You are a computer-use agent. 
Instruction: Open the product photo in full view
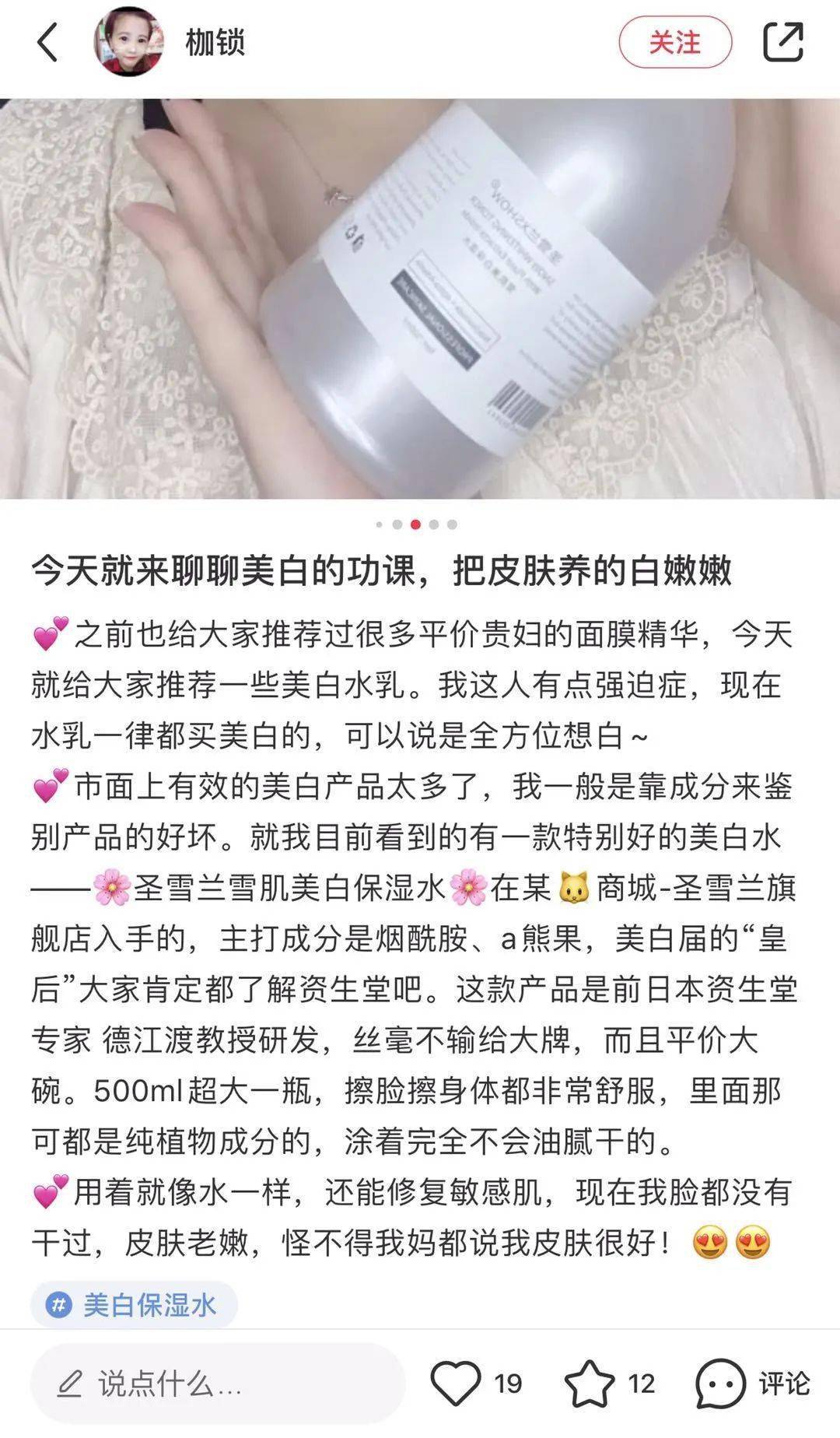[x=420, y=298]
